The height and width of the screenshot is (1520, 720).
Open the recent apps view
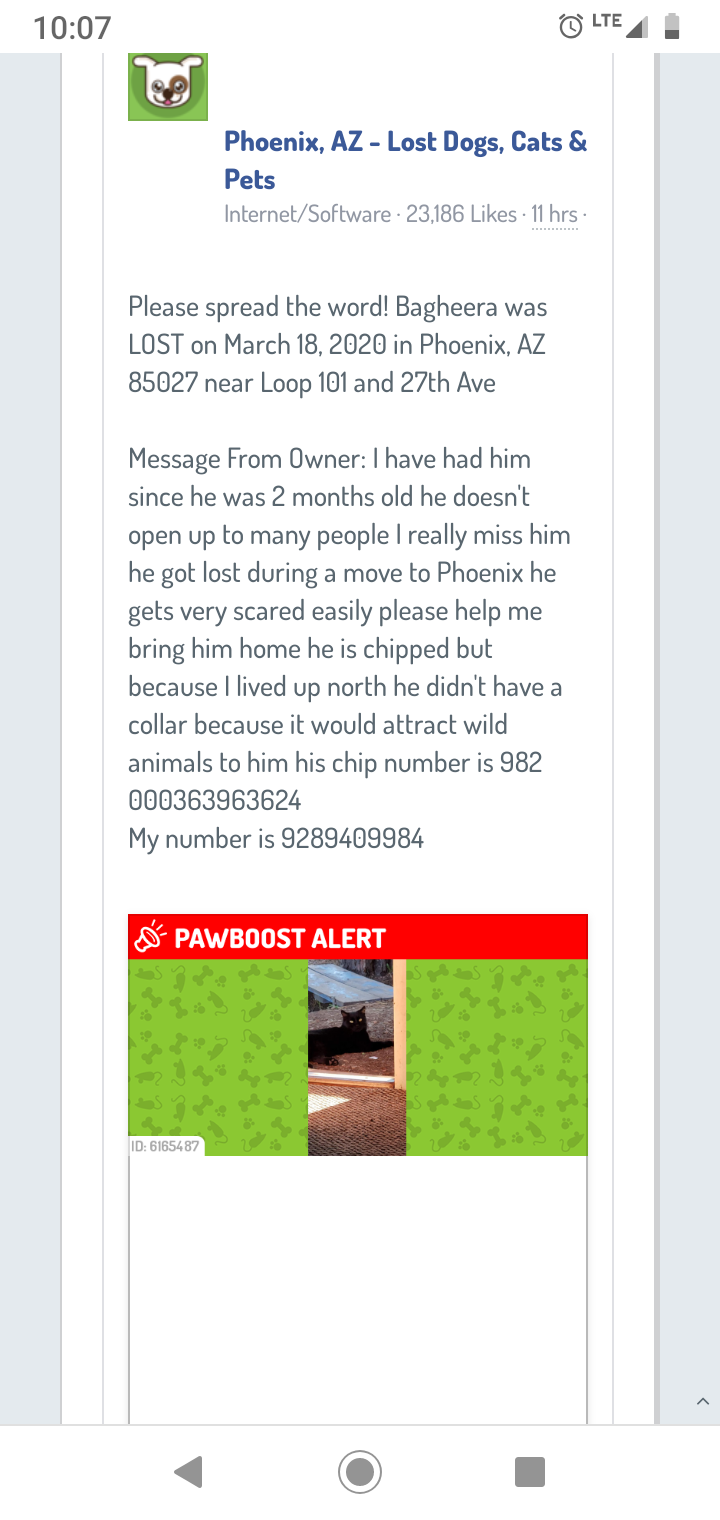tap(529, 1471)
